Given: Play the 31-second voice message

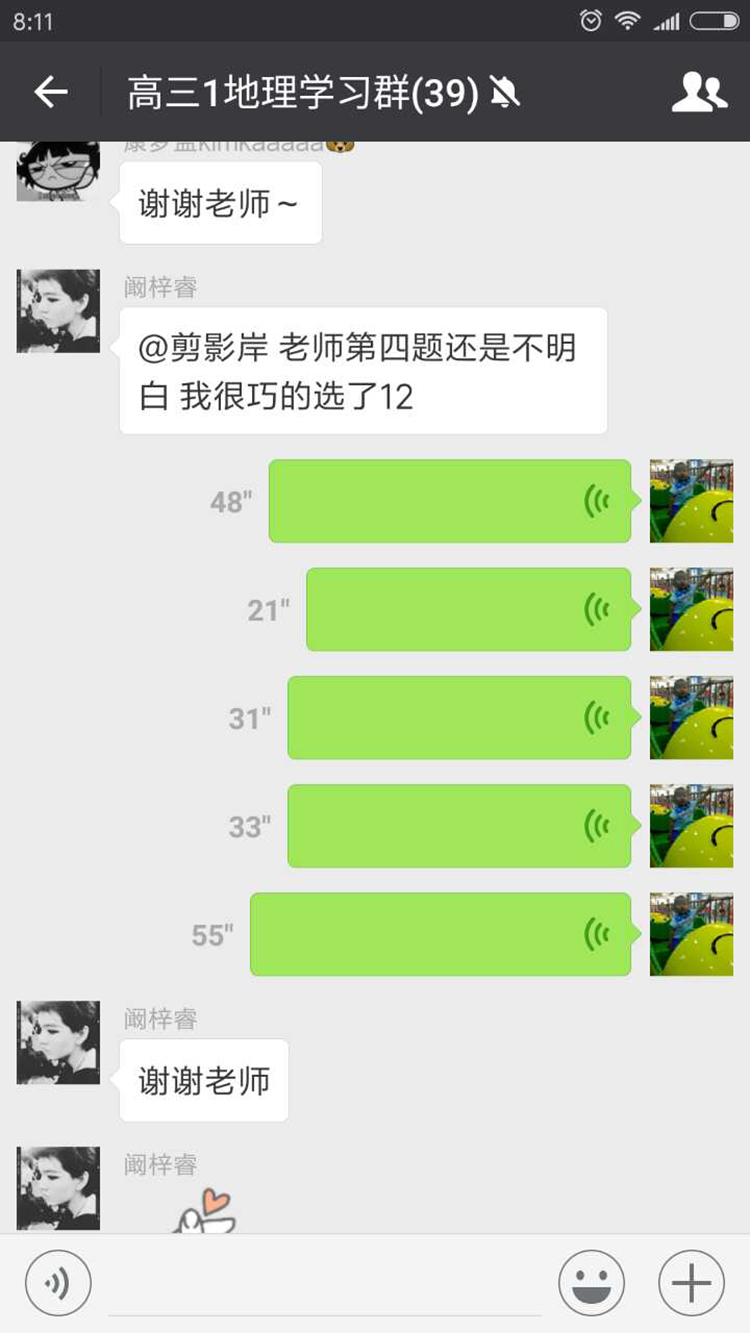Looking at the screenshot, I should pos(459,717).
